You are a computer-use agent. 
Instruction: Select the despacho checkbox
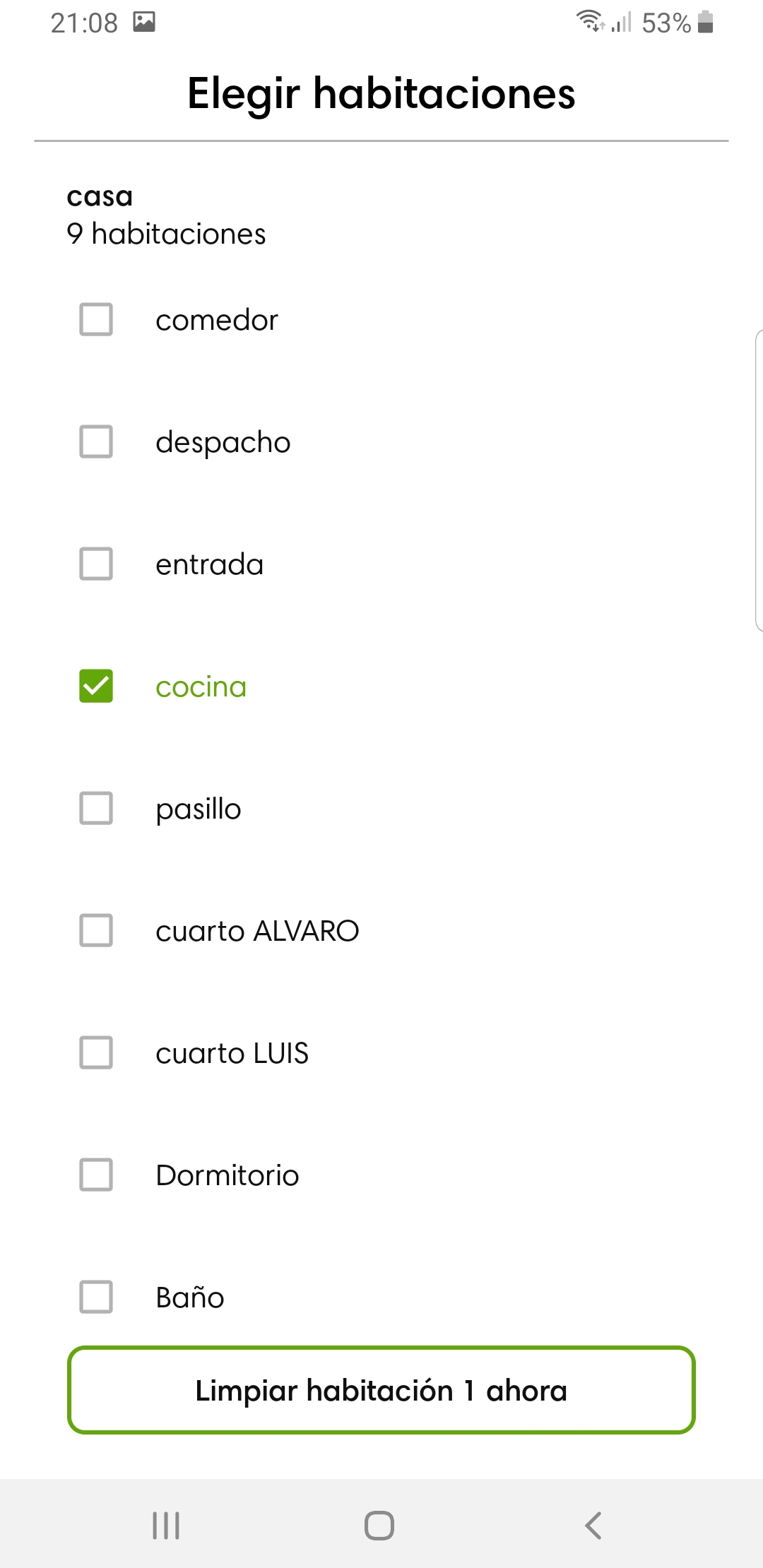(96, 441)
